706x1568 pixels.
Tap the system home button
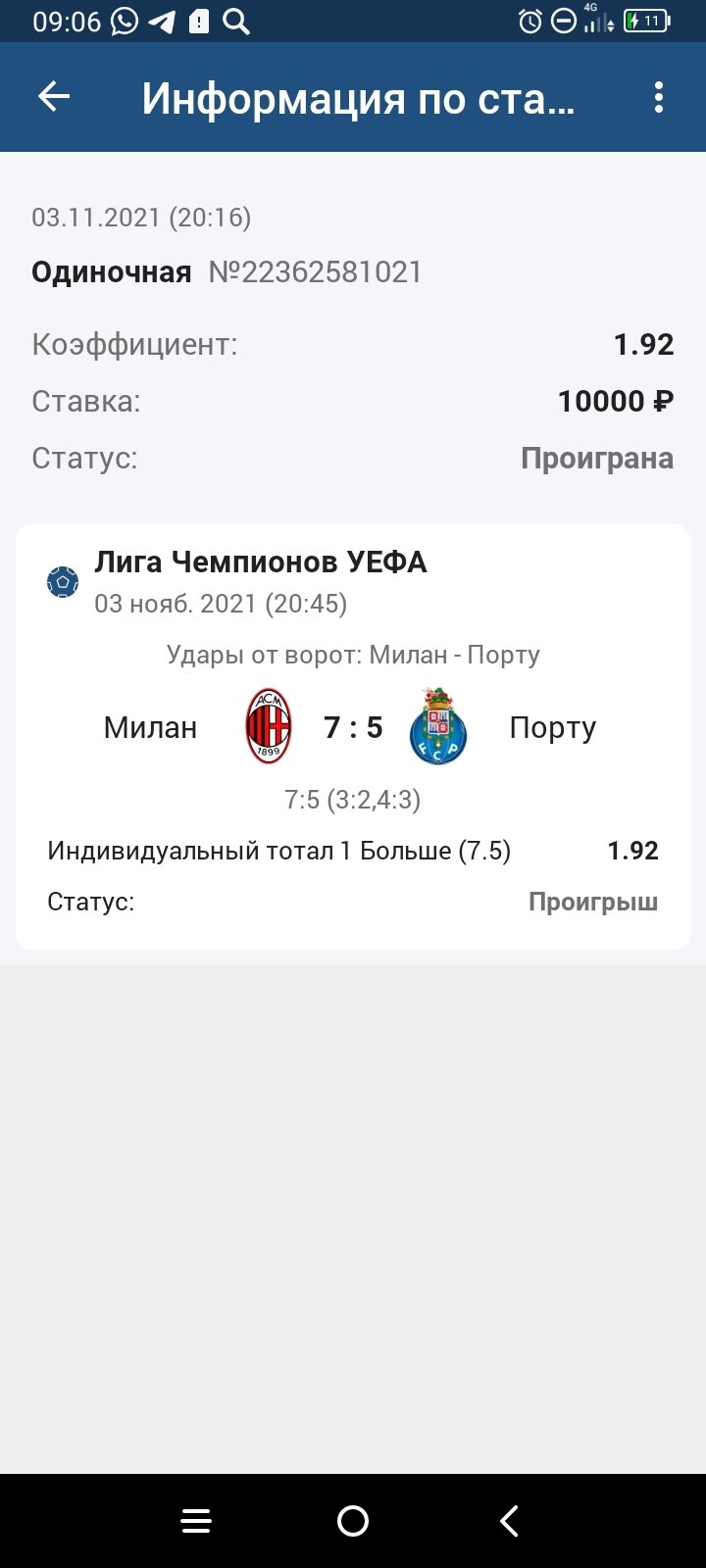[353, 1520]
